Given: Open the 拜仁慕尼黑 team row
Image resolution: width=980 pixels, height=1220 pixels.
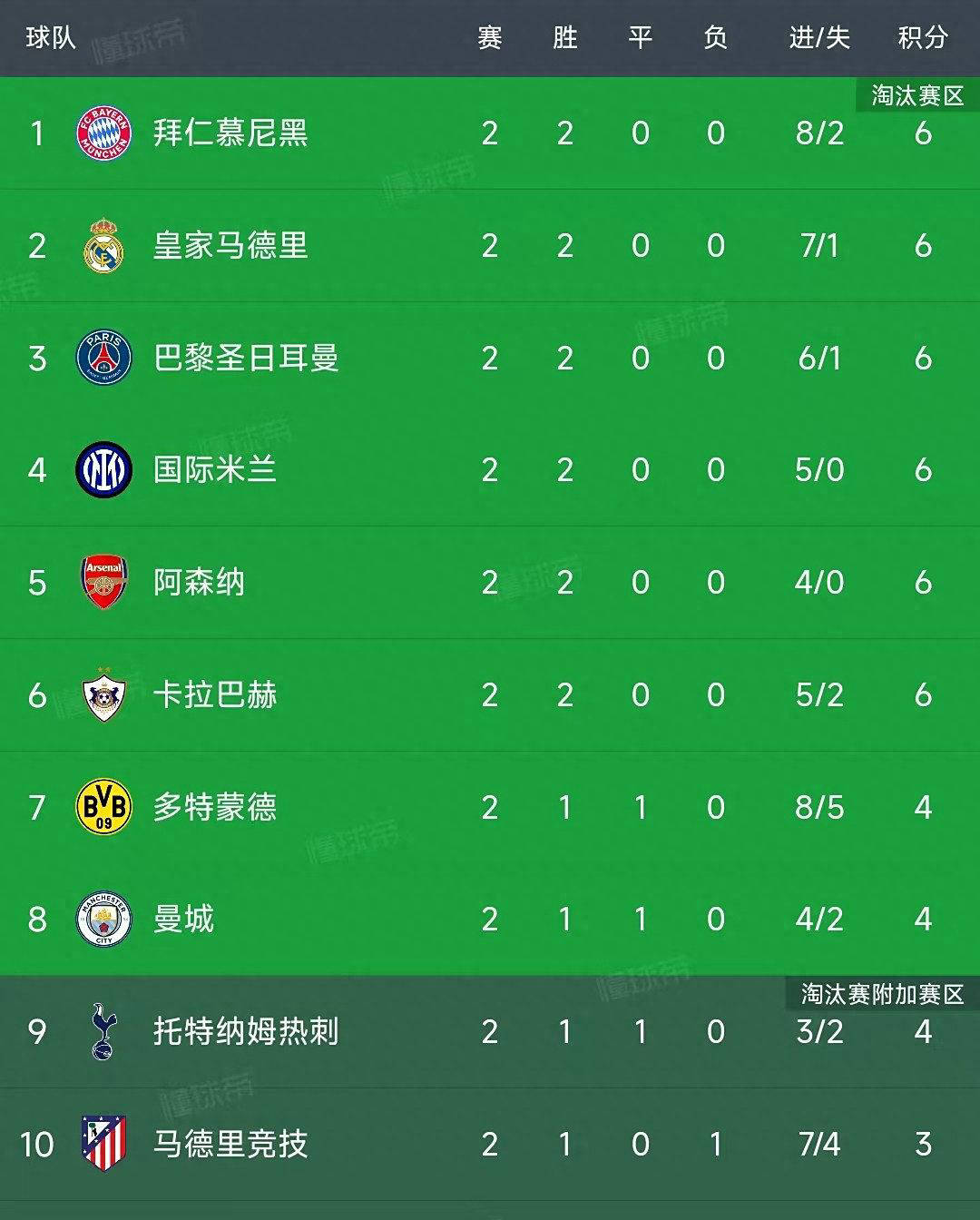Looking at the screenshot, I should click(x=490, y=133).
